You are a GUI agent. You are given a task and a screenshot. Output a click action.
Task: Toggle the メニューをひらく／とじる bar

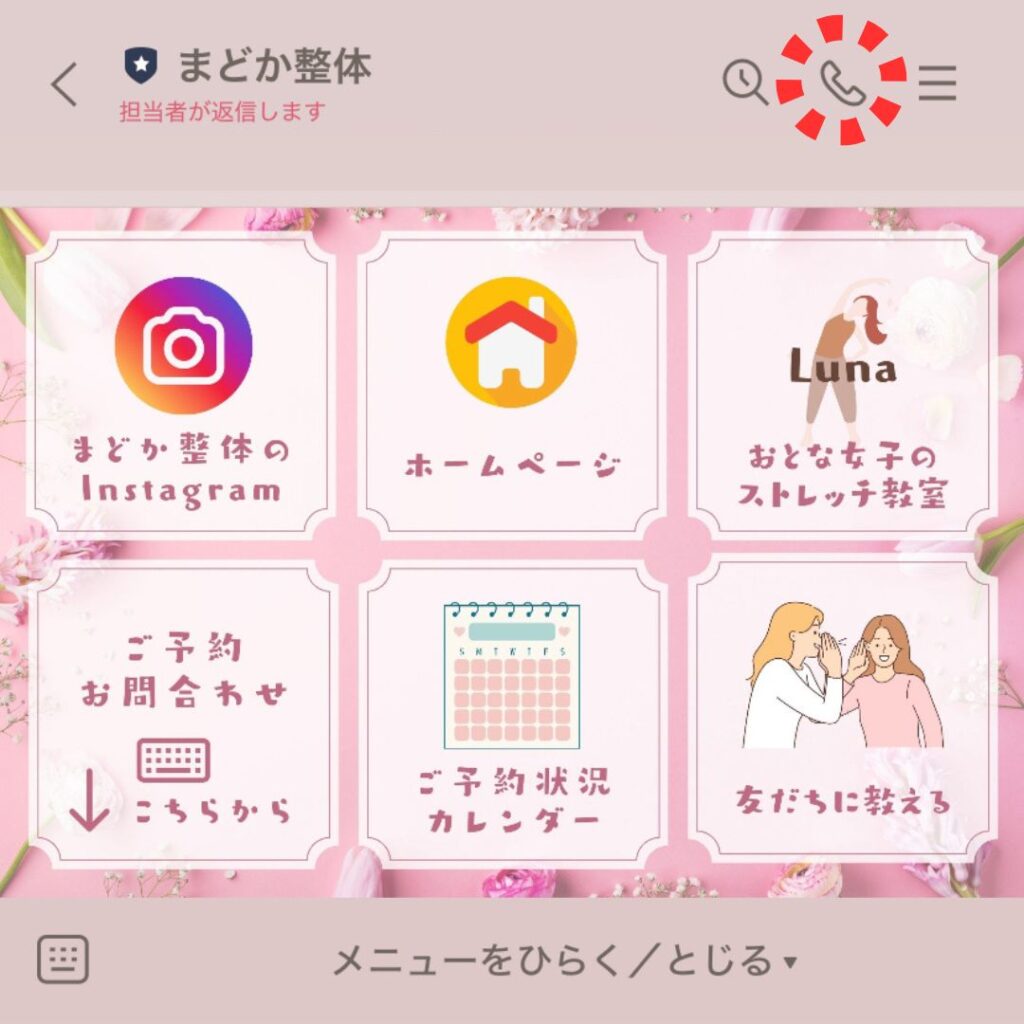point(564,962)
